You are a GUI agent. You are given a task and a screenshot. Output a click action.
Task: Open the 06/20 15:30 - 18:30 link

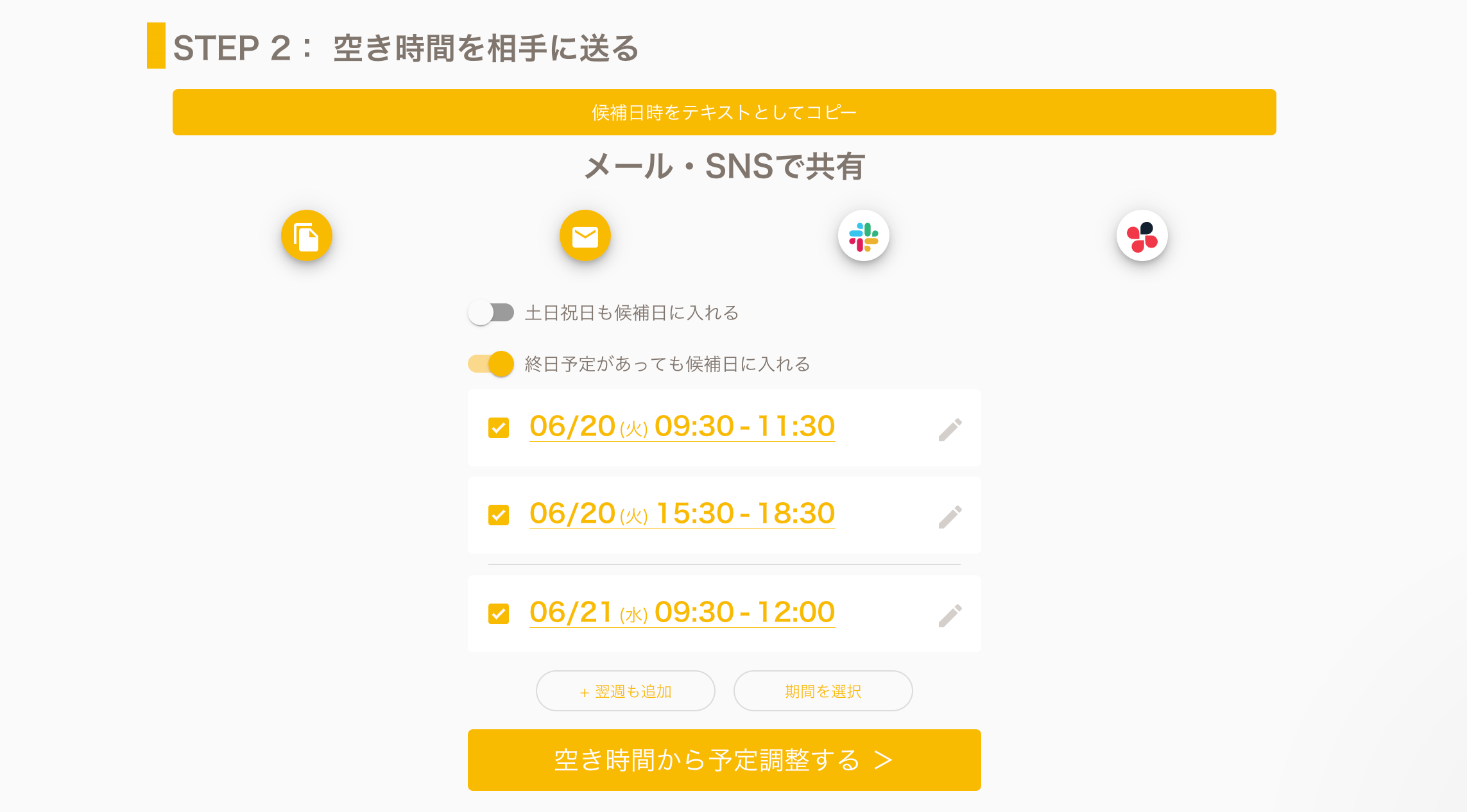682,514
